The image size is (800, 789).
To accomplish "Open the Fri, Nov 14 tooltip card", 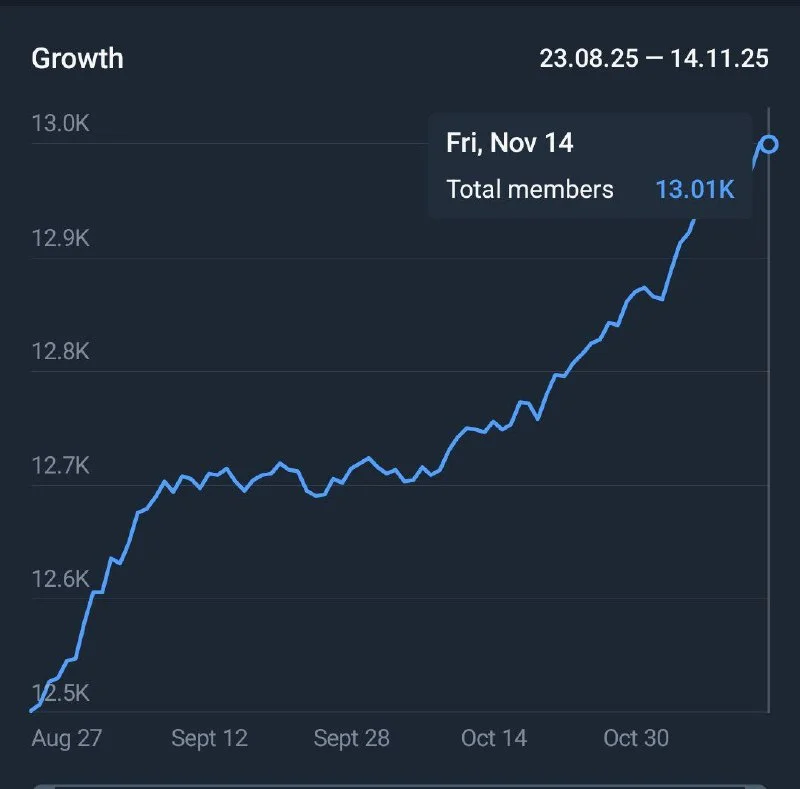I will 590,165.
